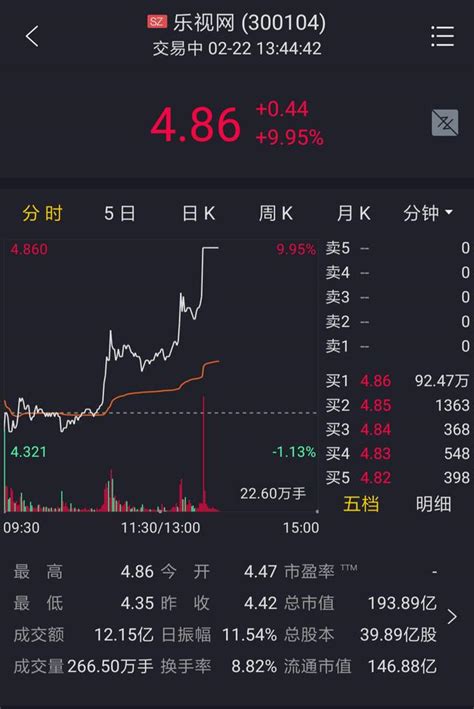The height and width of the screenshot is (709, 474).
Task: Switch to the 明细 trade details tab
Action: (x=433, y=504)
